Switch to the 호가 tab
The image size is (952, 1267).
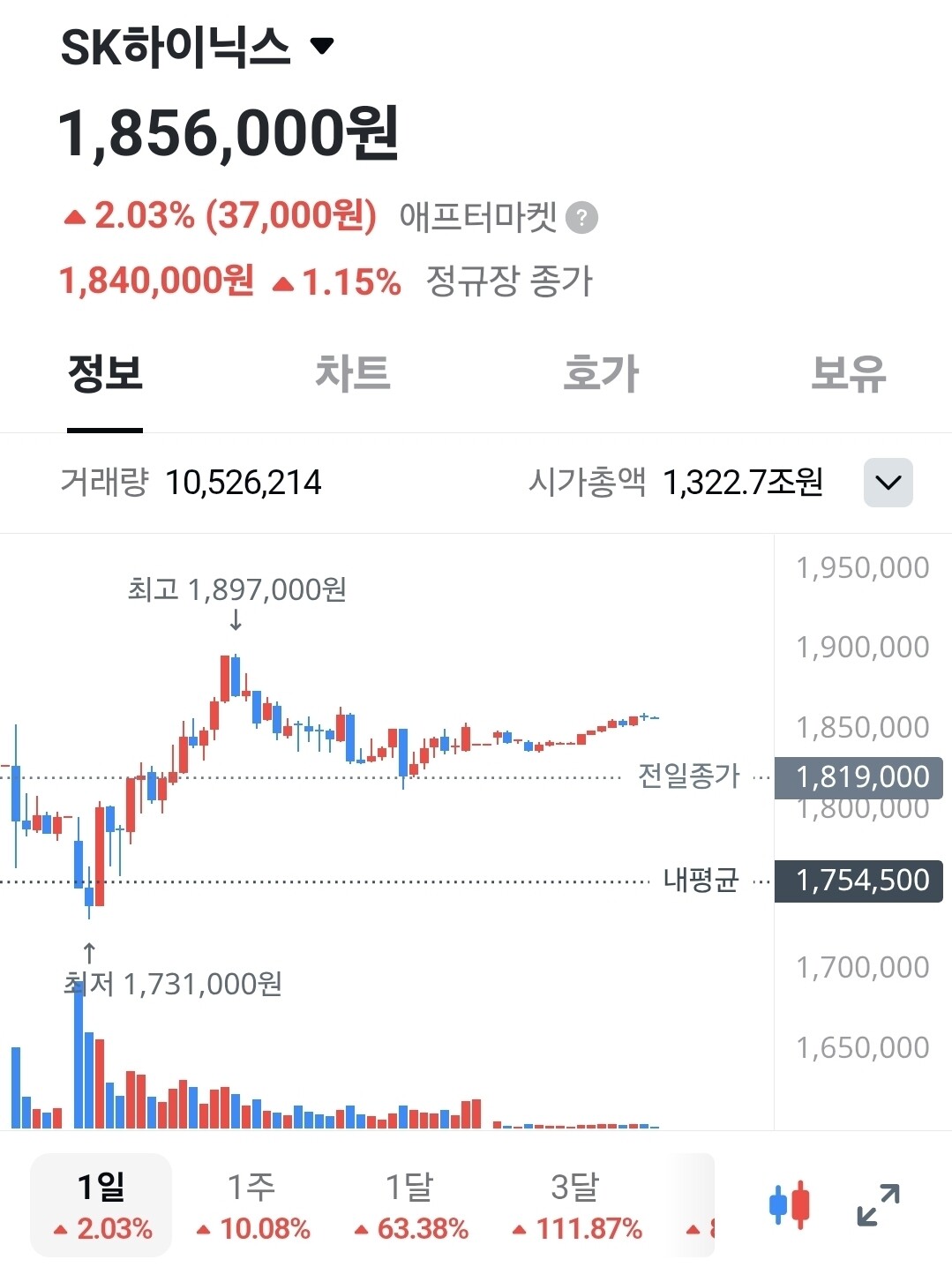(601, 373)
